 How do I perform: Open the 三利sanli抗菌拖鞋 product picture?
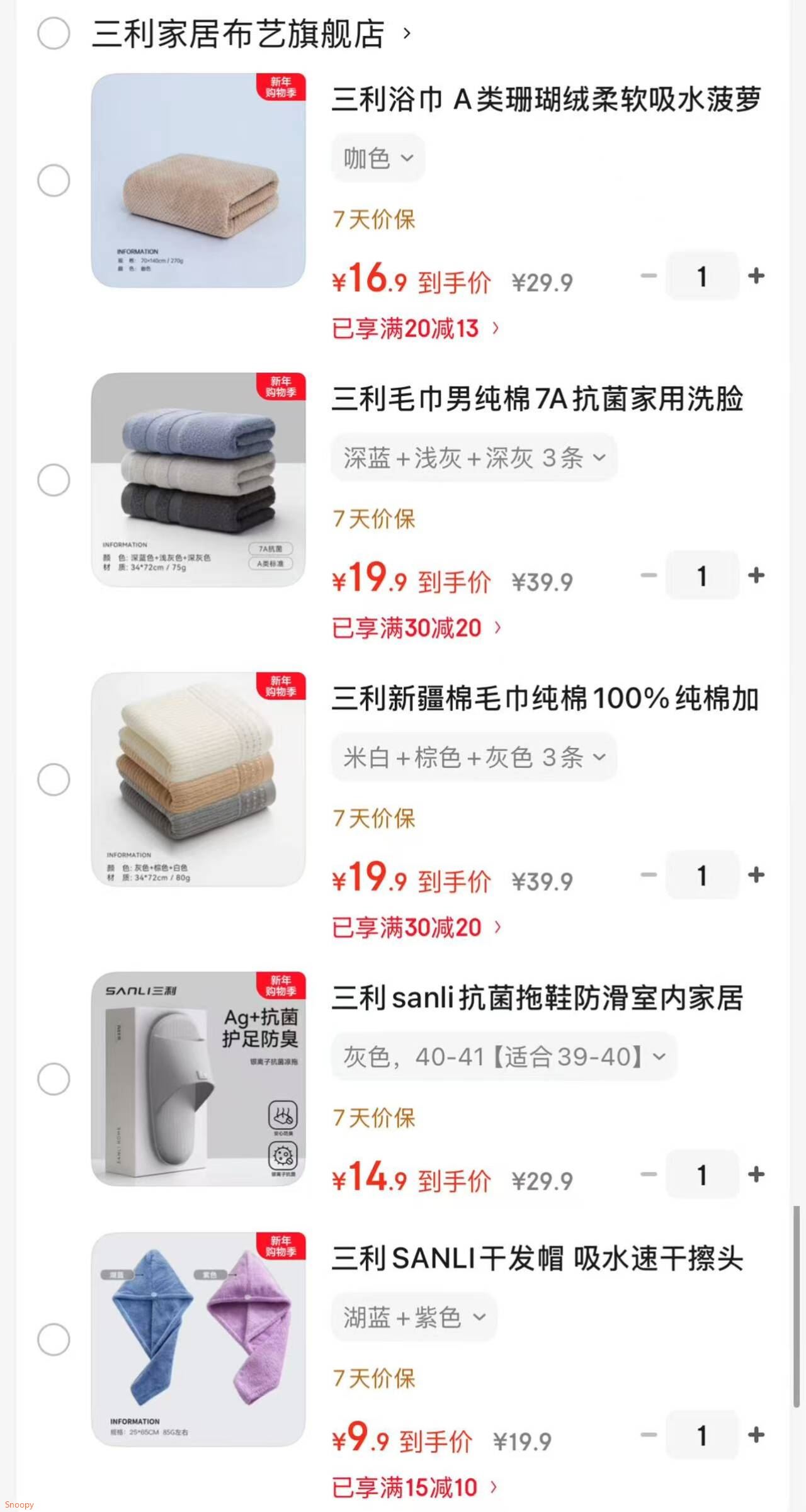point(198,1079)
